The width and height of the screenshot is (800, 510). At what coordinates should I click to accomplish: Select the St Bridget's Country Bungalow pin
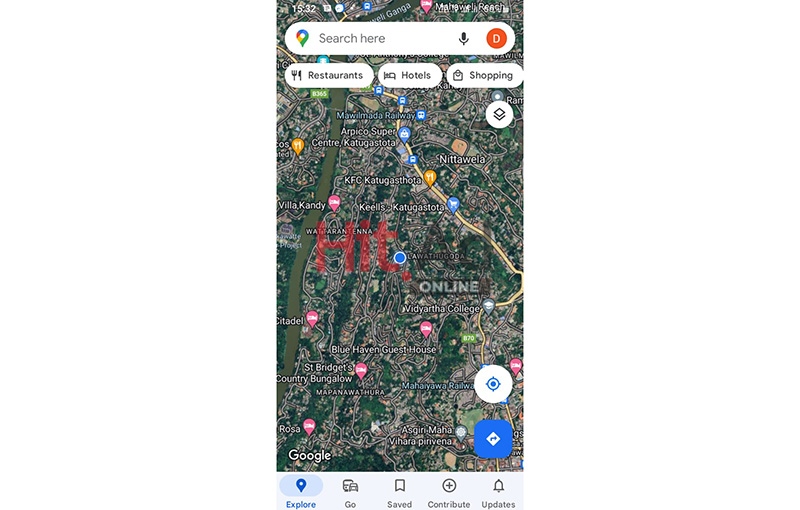tap(361, 371)
